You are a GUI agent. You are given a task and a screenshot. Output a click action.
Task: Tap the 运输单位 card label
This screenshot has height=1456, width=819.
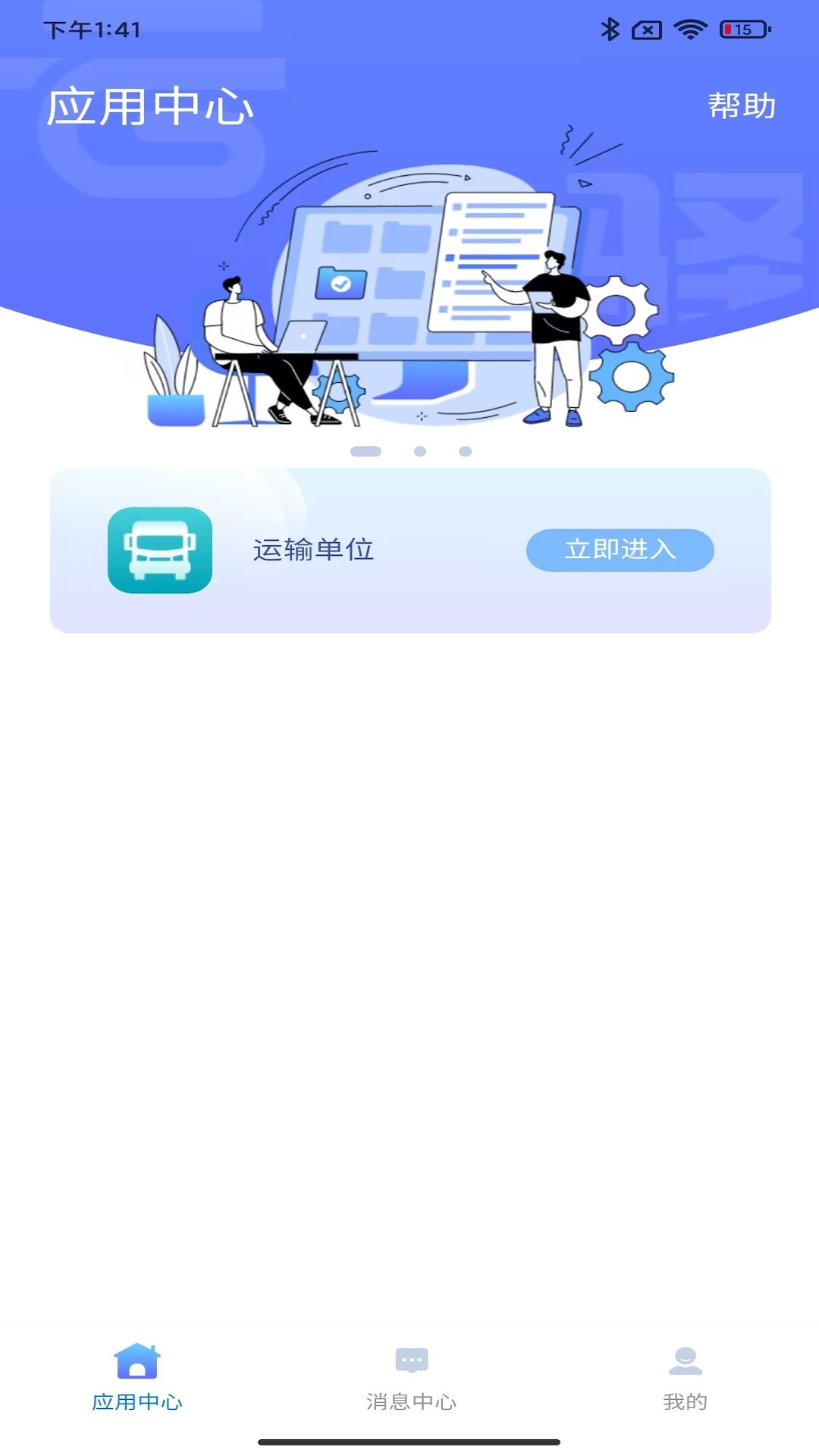[x=312, y=552]
